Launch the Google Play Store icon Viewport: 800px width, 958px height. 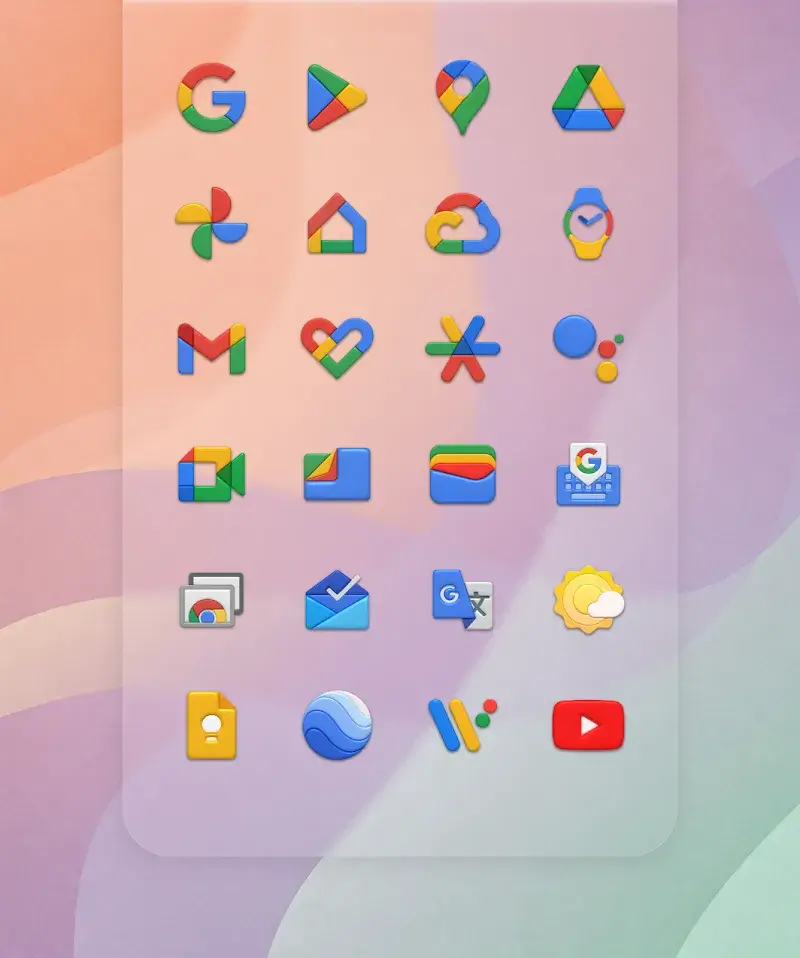(x=338, y=98)
